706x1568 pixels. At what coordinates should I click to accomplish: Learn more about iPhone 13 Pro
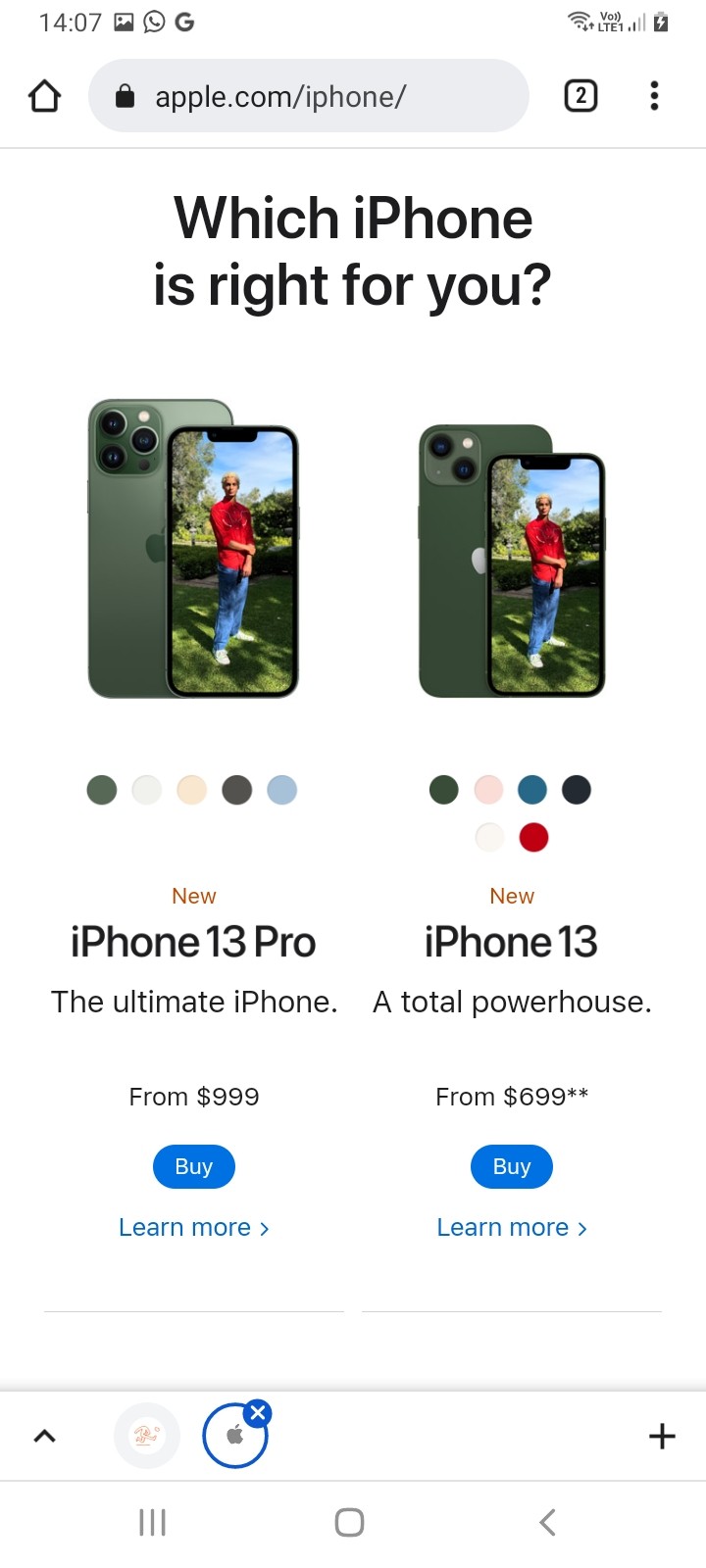(x=193, y=1227)
